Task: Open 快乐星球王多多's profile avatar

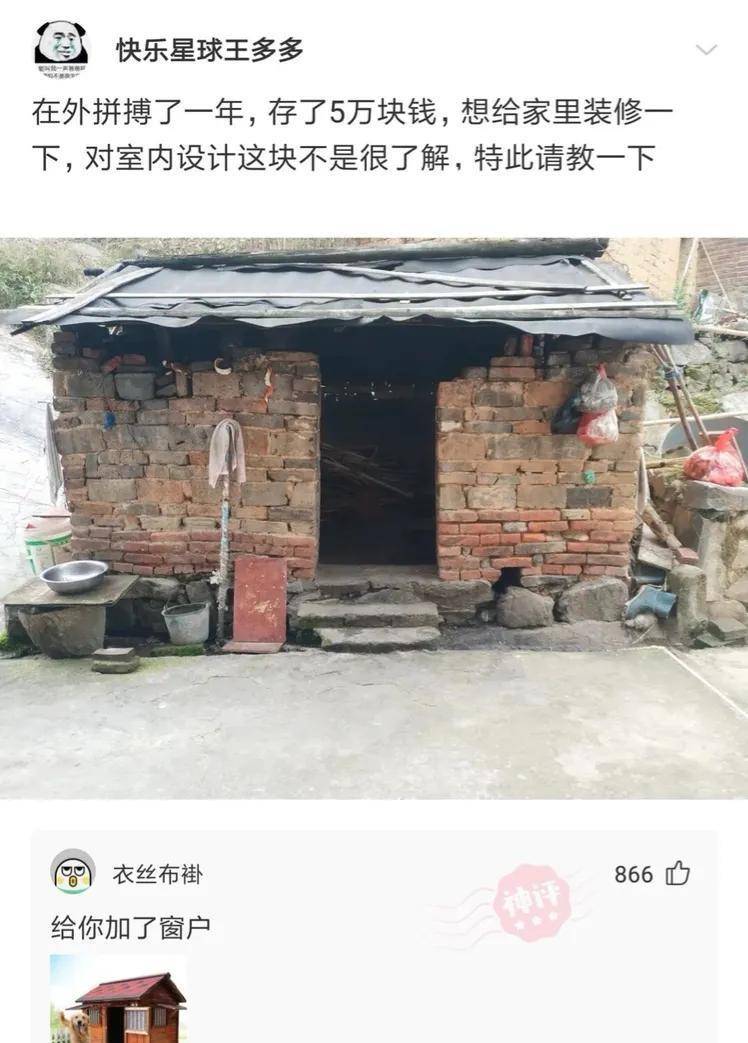Action: (x=61, y=47)
